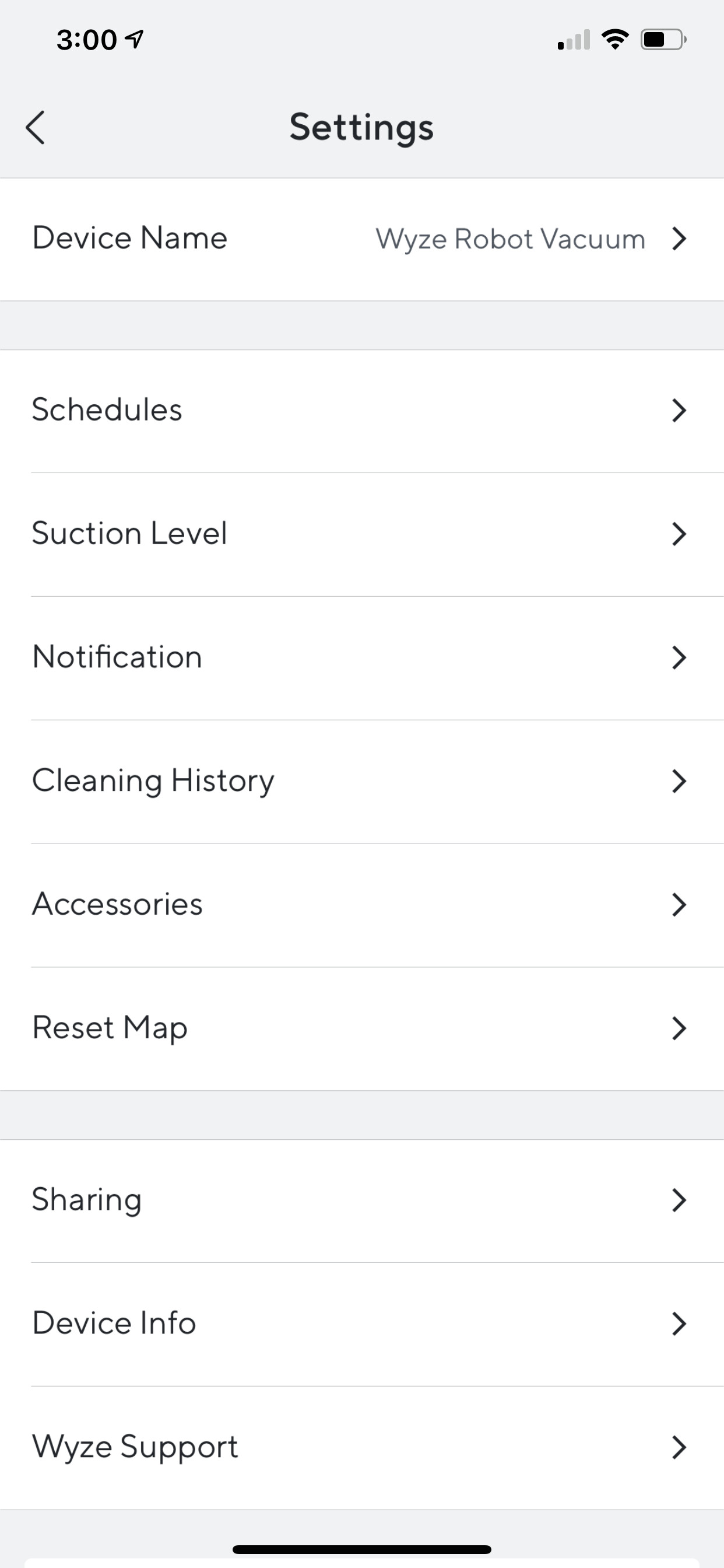Open Wyze Support

pyautogui.click(x=361, y=1447)
